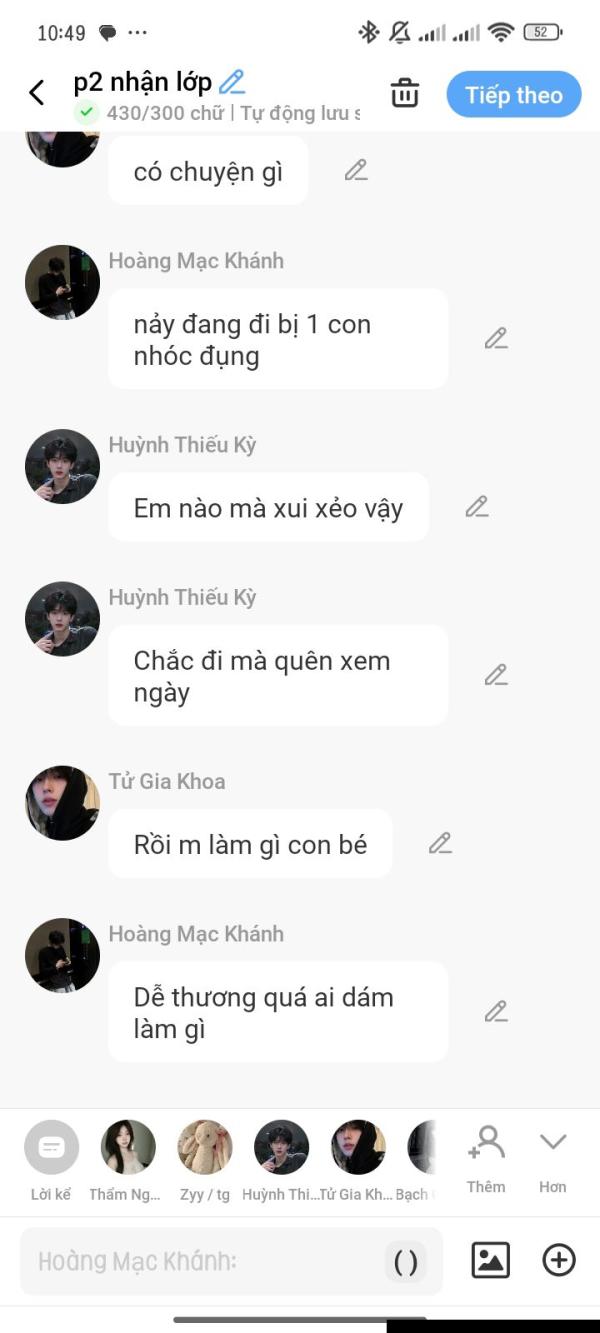Tap the trash icon to delete
This screenshot has height=1333, width=600.
pos(404,93)
